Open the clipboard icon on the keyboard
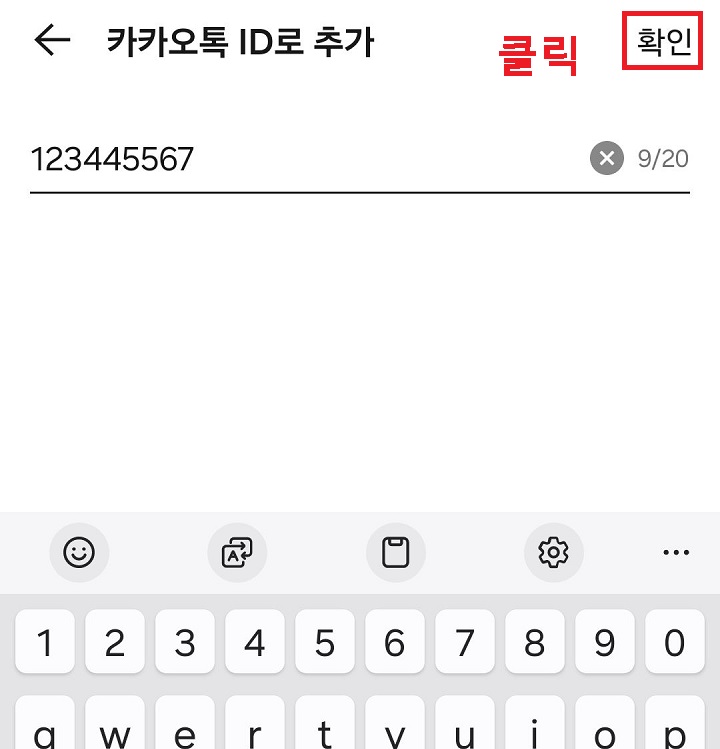 pyautogui.click(x=395, y=553)
